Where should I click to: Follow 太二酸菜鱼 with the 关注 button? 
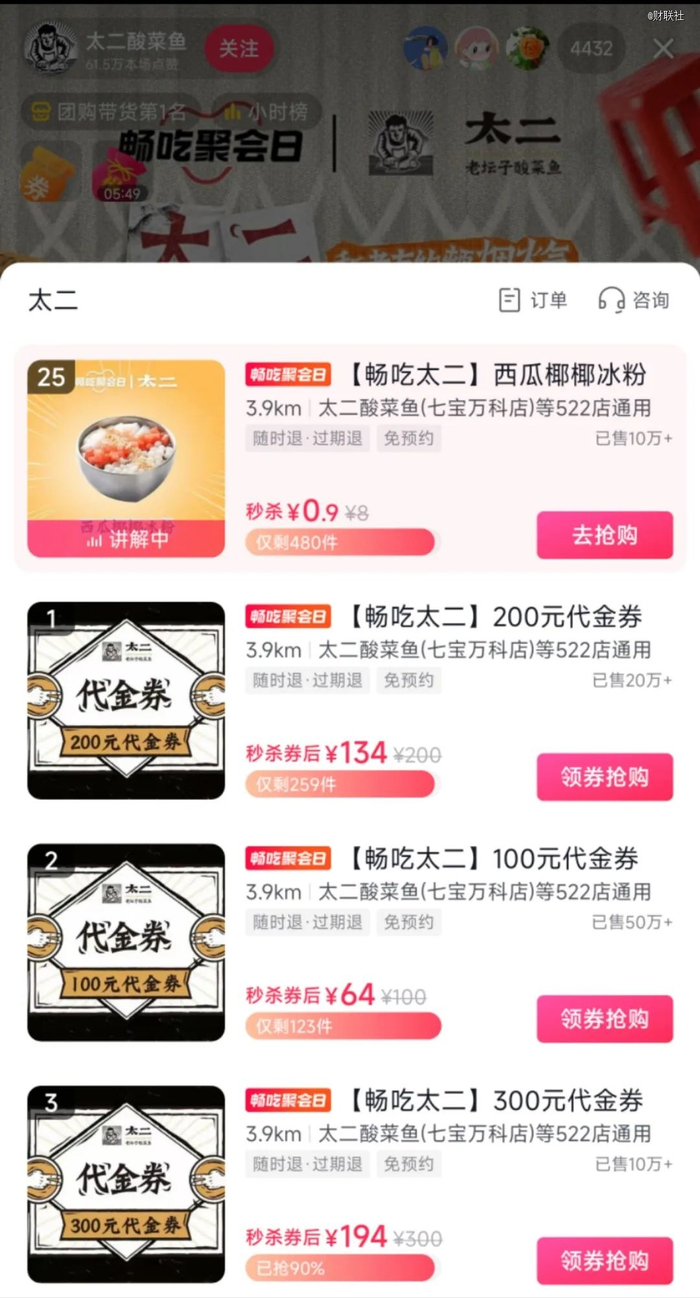[x=239, y=48]
